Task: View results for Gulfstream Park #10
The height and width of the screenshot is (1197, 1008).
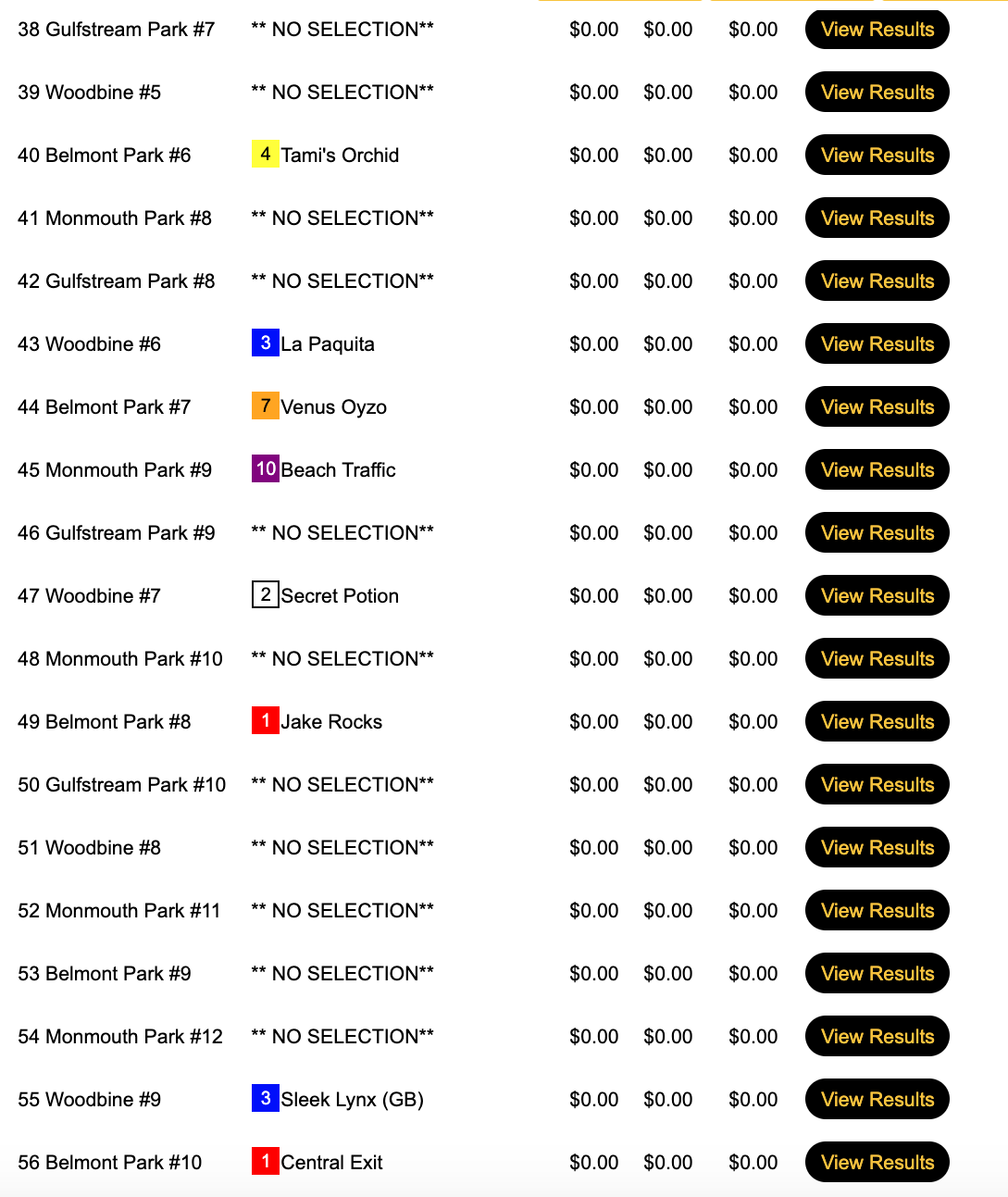Action: [877, 785]
